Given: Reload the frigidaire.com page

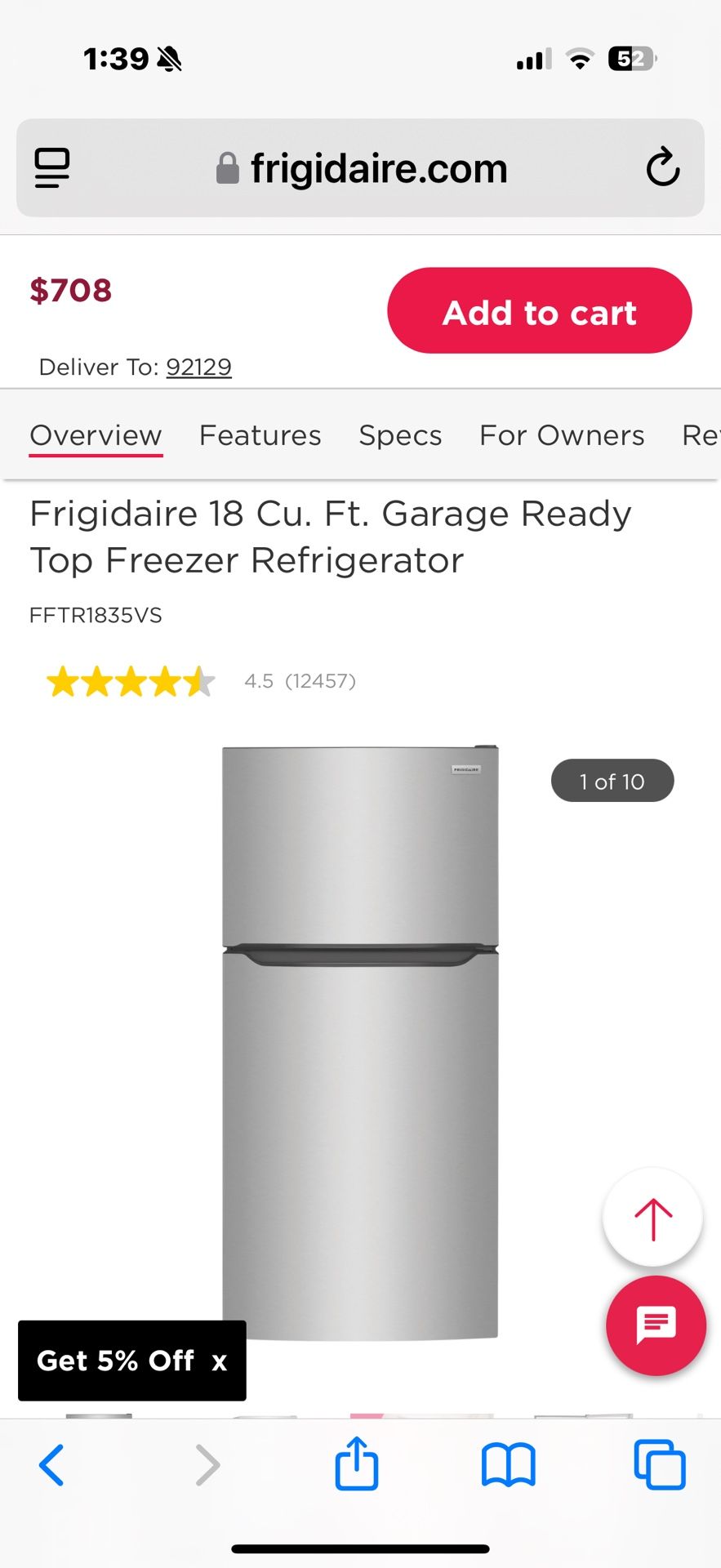Looking at the screenshot, I should click(x=662, y=168).
